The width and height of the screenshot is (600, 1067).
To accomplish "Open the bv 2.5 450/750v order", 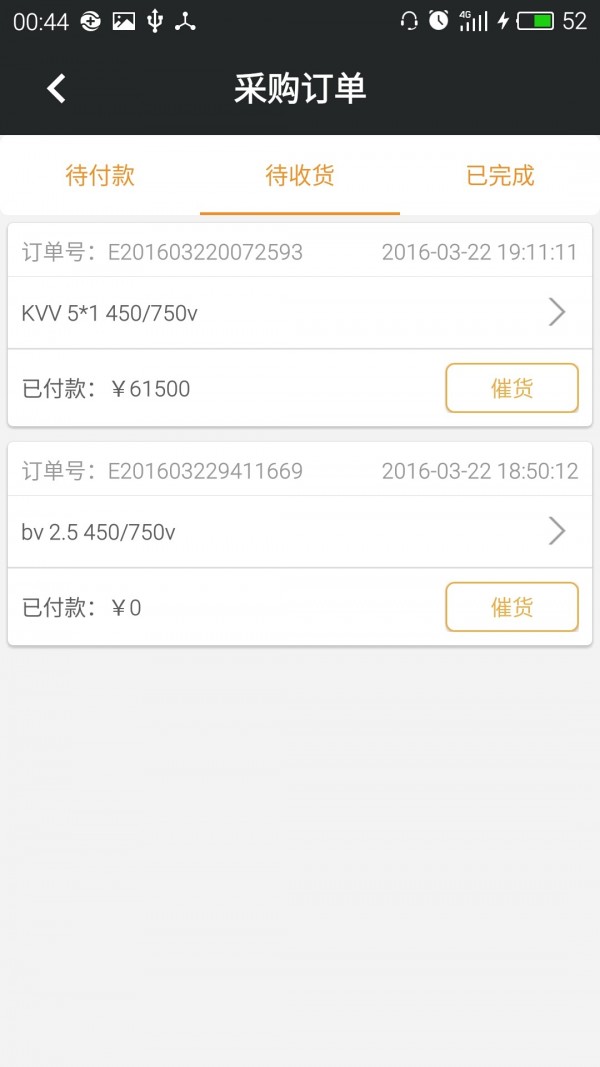I will (x=299, y=532).
